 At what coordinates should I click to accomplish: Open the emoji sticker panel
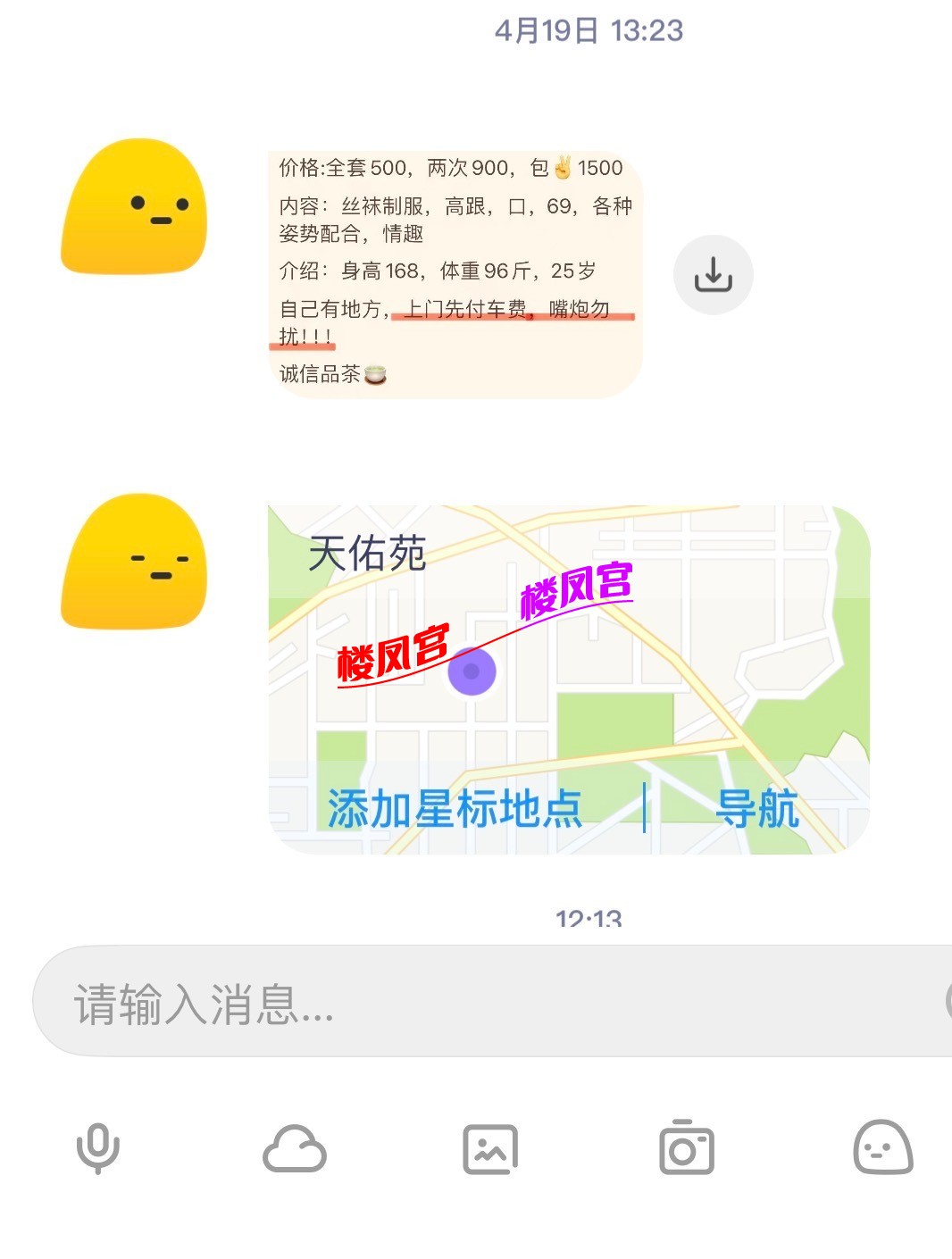point(882,1148)
